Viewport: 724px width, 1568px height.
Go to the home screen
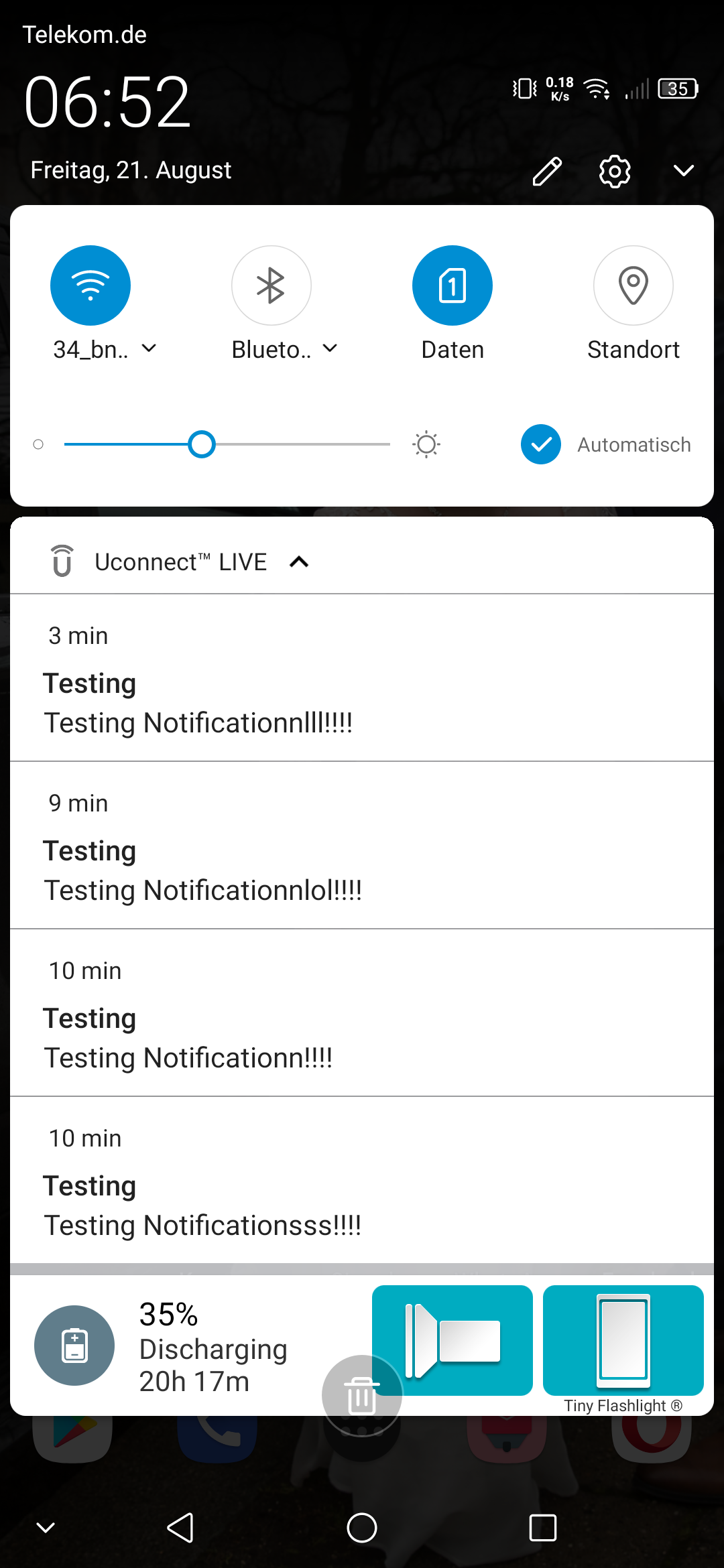(362, 1528)
